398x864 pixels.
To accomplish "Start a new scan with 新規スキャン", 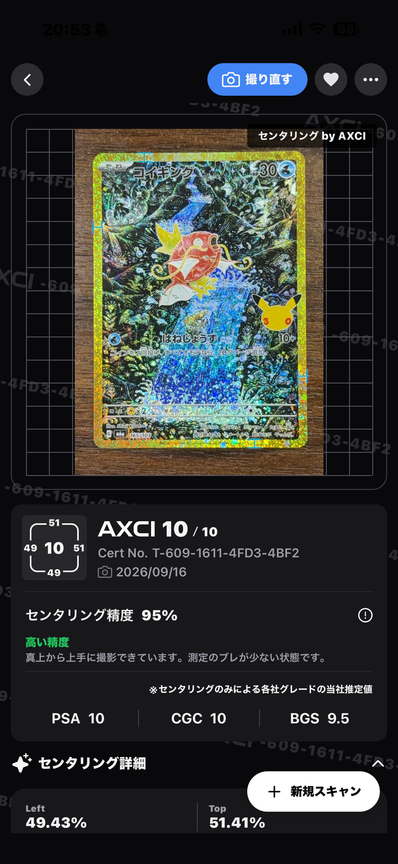I will pyautogui.click(x=313, y=791).
